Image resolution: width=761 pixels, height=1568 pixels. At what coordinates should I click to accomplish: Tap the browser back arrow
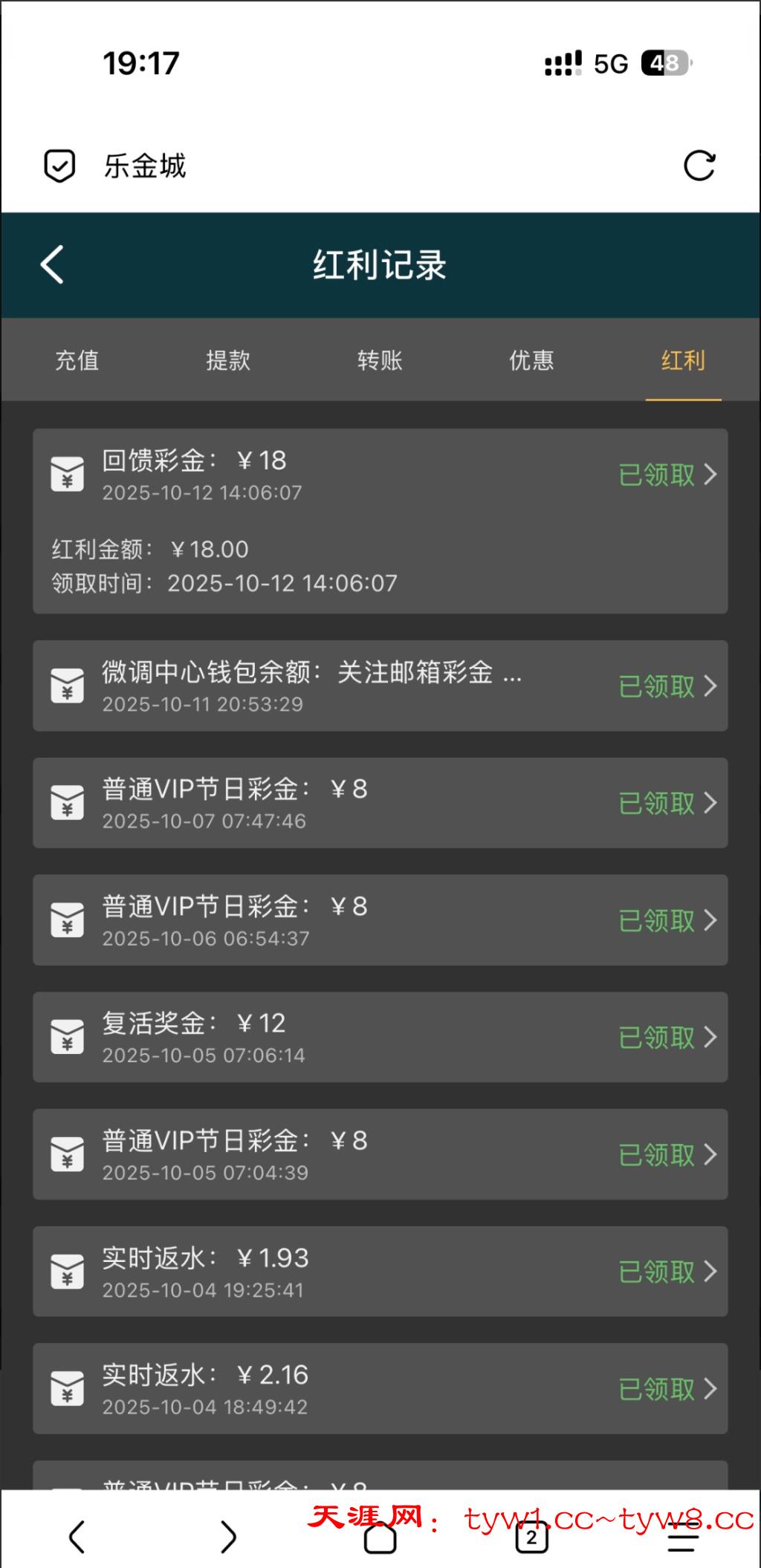pyautogui.click(x=77, y=1537)
